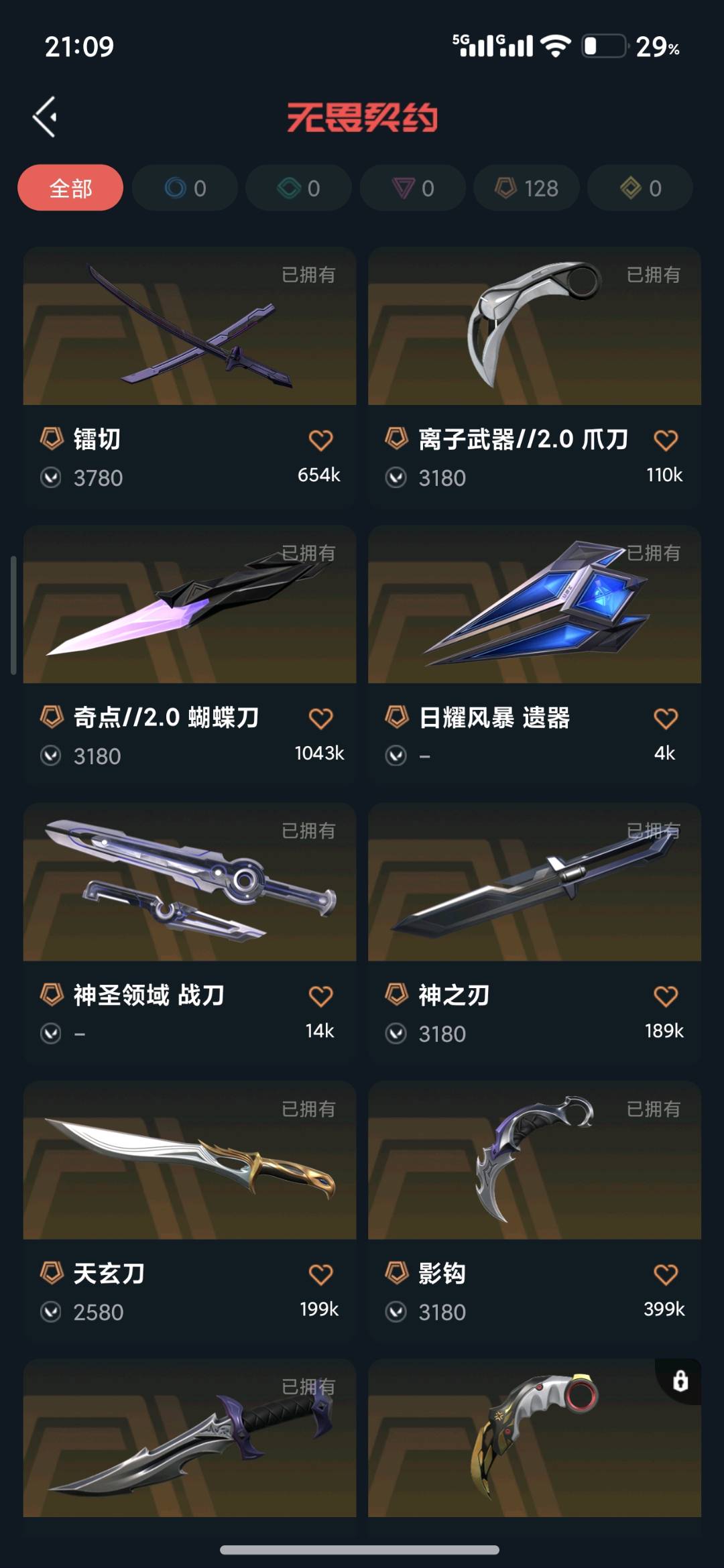This screenshot has height=1568, width=724.
Task: Tap the heart on 神之刃
Action: (666, 996)
